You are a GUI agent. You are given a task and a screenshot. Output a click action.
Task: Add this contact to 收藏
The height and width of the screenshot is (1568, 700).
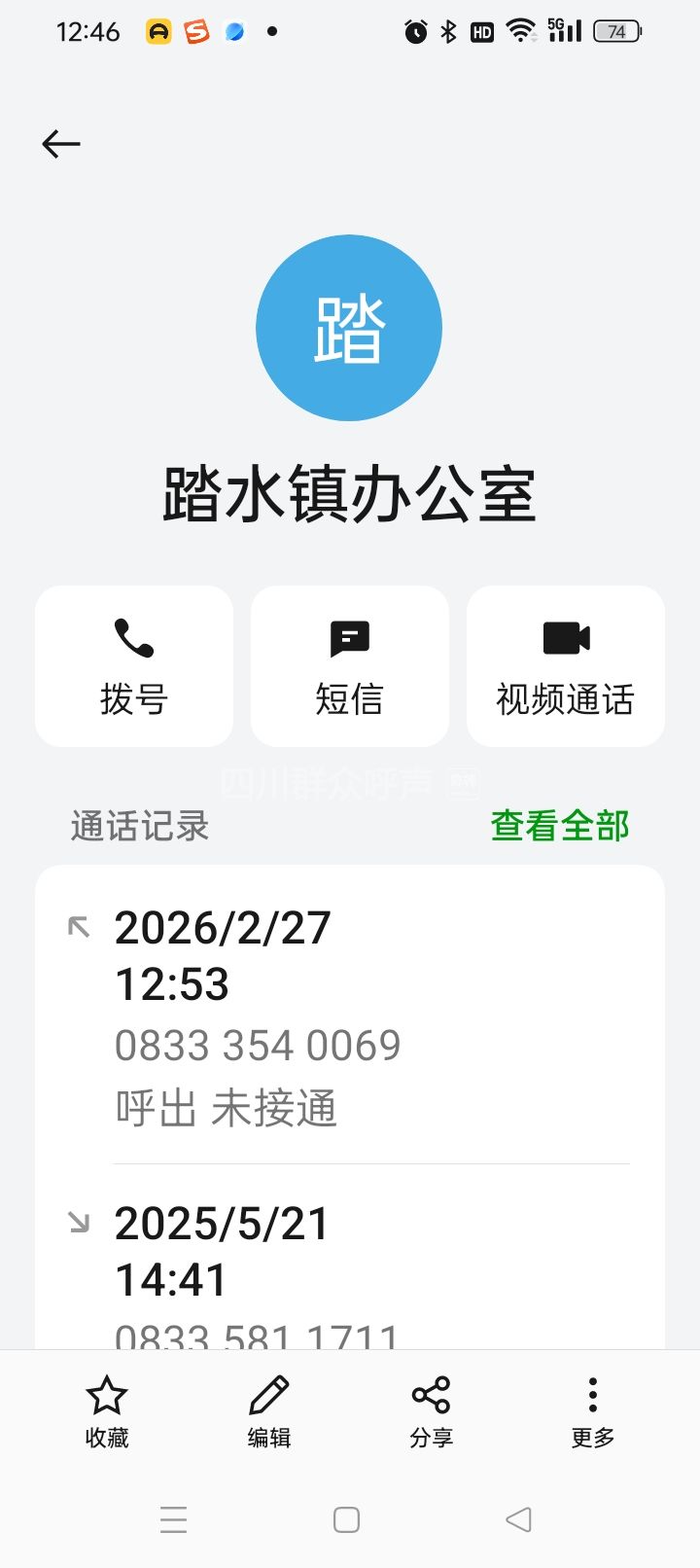107,1411
